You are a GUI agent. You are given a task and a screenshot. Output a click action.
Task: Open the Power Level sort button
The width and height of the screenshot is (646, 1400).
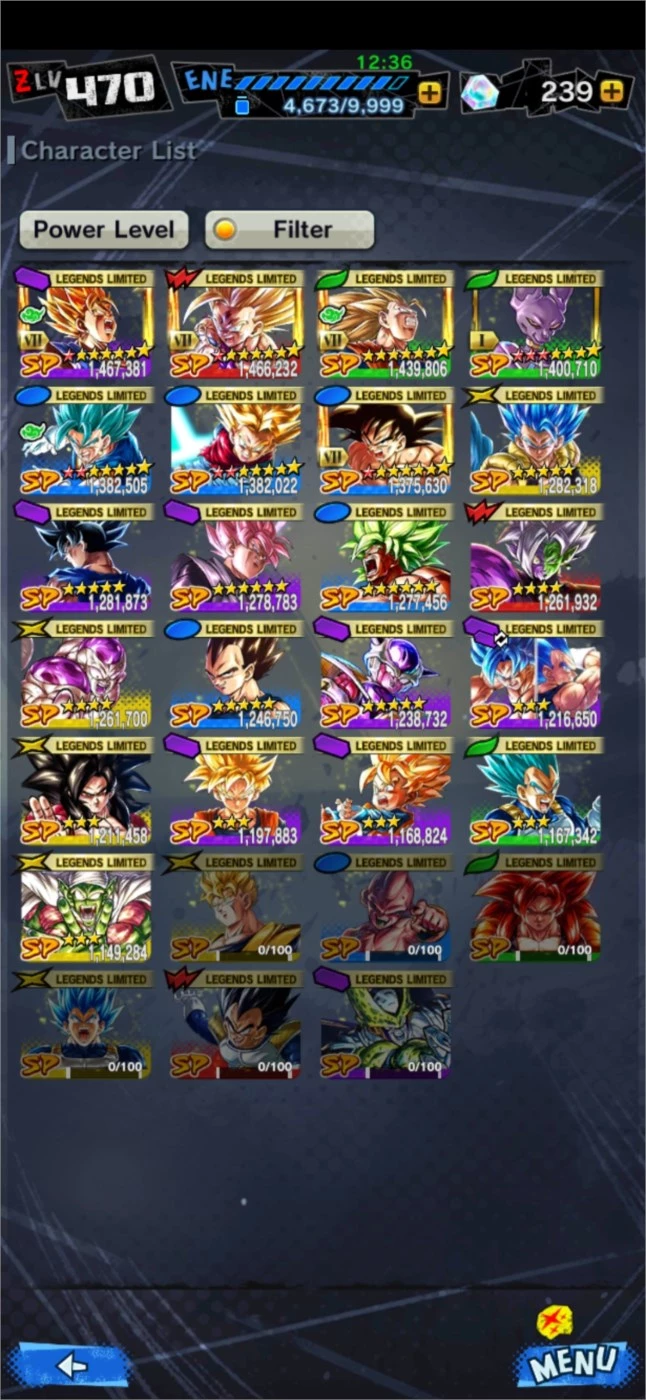104,230
